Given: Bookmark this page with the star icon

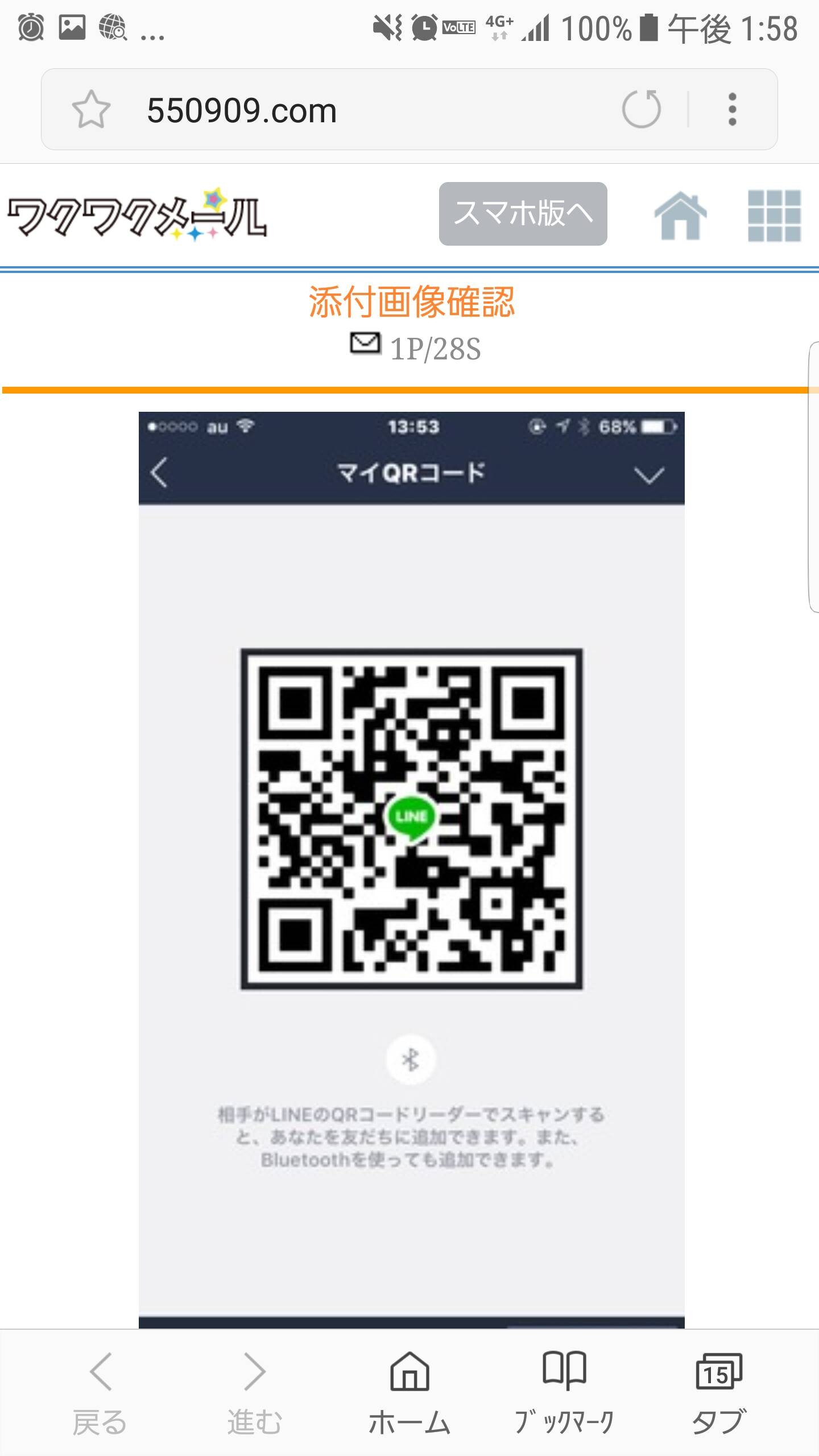Looking at the screenshot, I should click(x=91, y=109).
